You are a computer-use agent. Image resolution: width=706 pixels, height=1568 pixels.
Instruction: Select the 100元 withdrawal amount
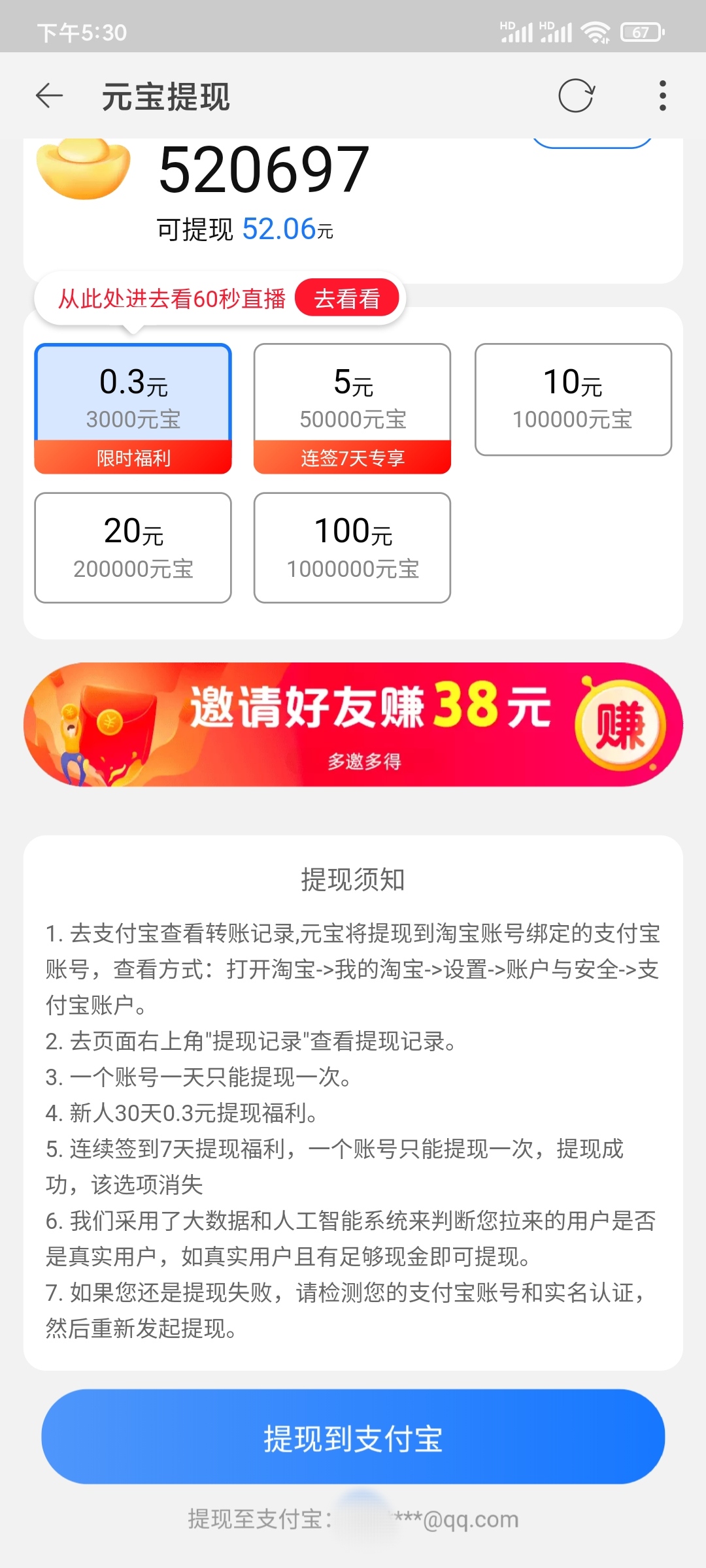click(x=352, y=547)
